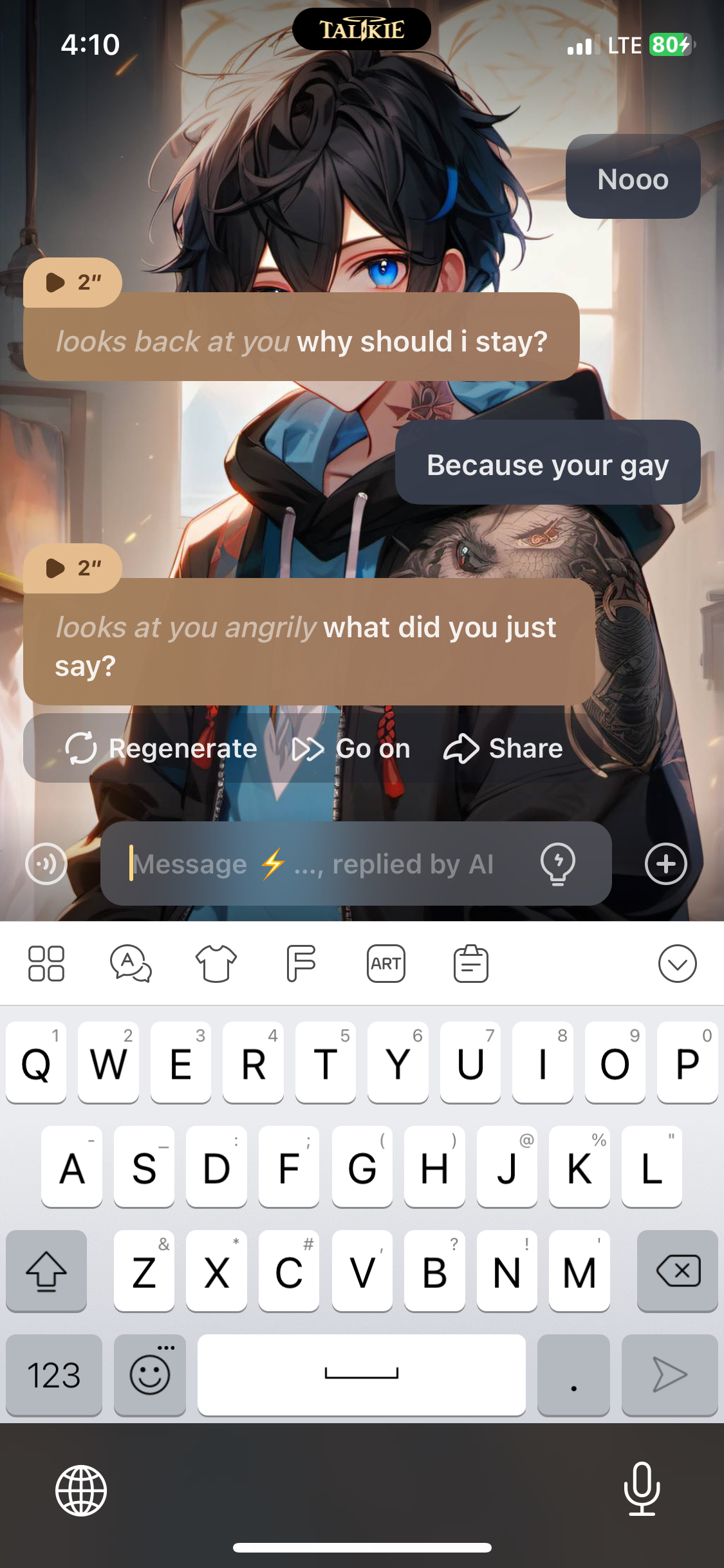Open the voice call icon beside the input

[x=46, y=864]
